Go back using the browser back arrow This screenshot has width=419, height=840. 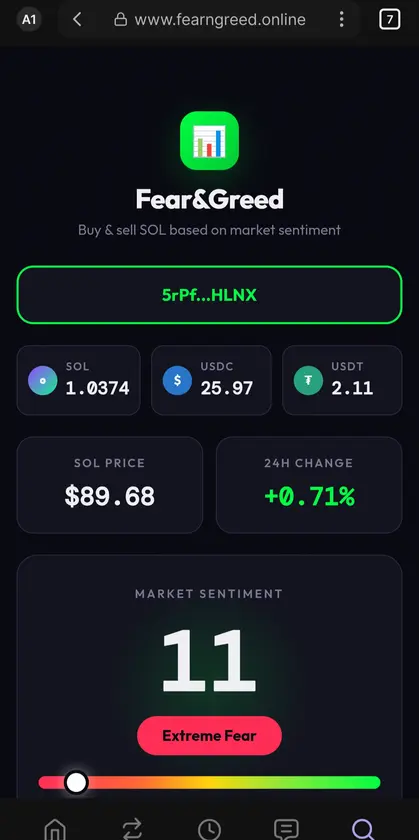(x=77, y=20)
